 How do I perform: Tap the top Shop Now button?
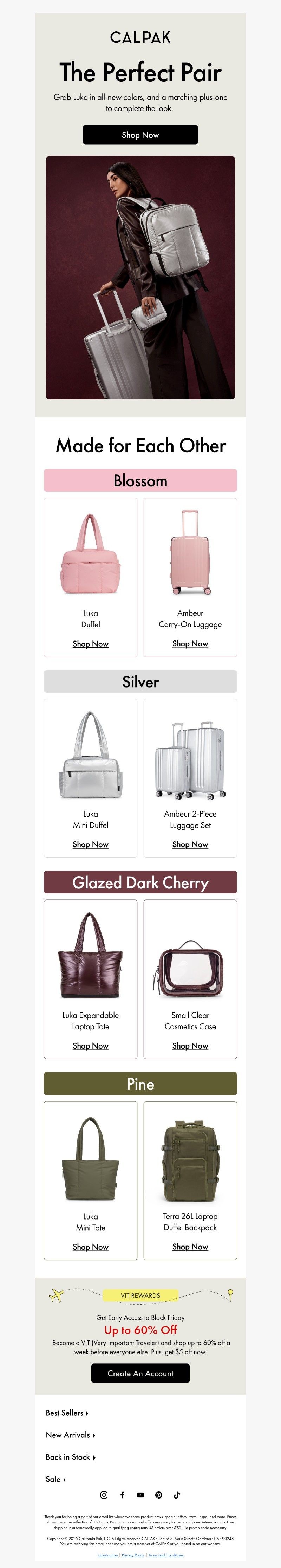click(x=140, y=134)
